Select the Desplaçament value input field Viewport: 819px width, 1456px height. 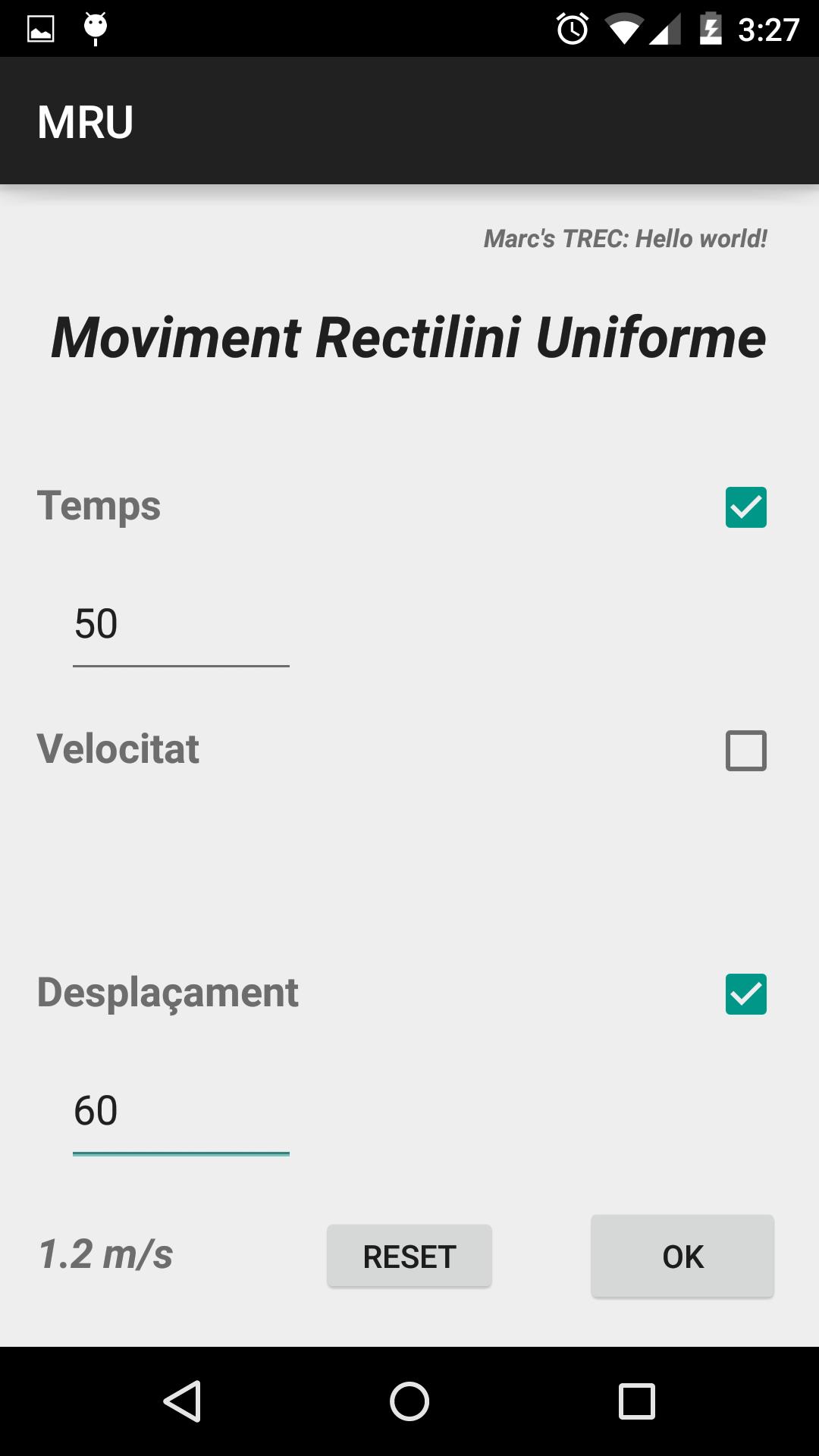[x=180, y=1112]
